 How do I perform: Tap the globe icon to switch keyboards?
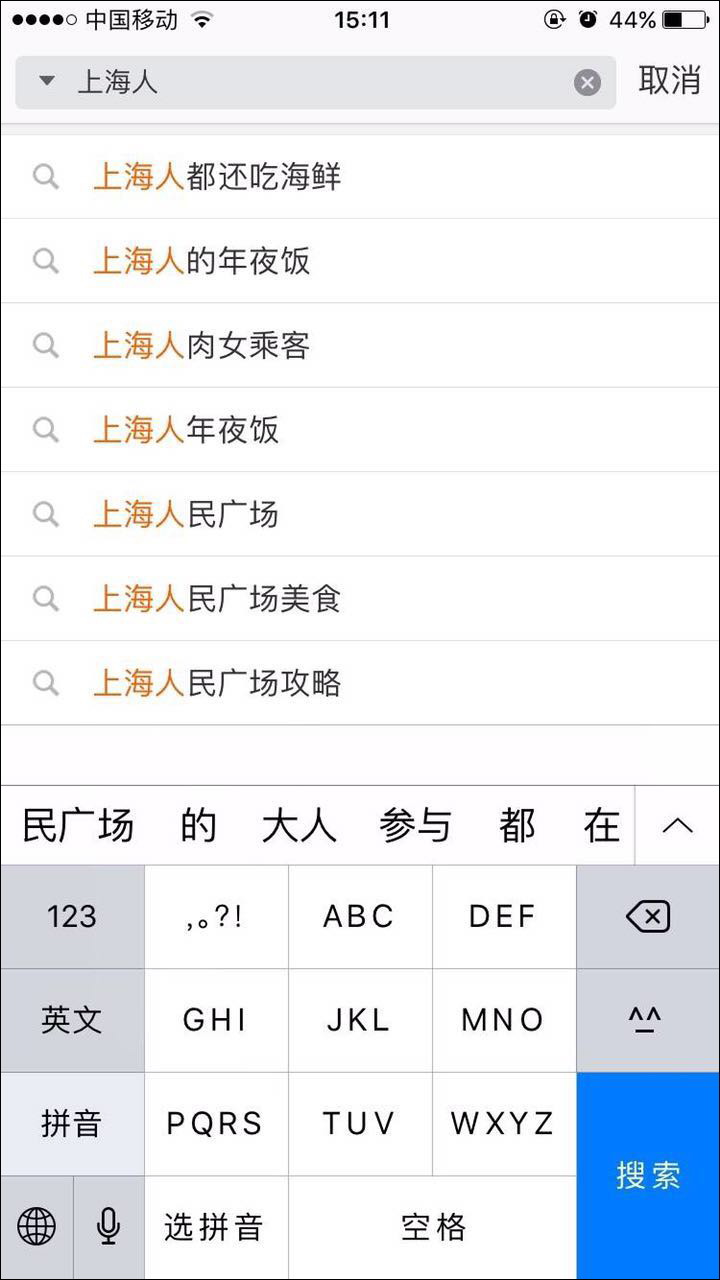coord(36,1226)
